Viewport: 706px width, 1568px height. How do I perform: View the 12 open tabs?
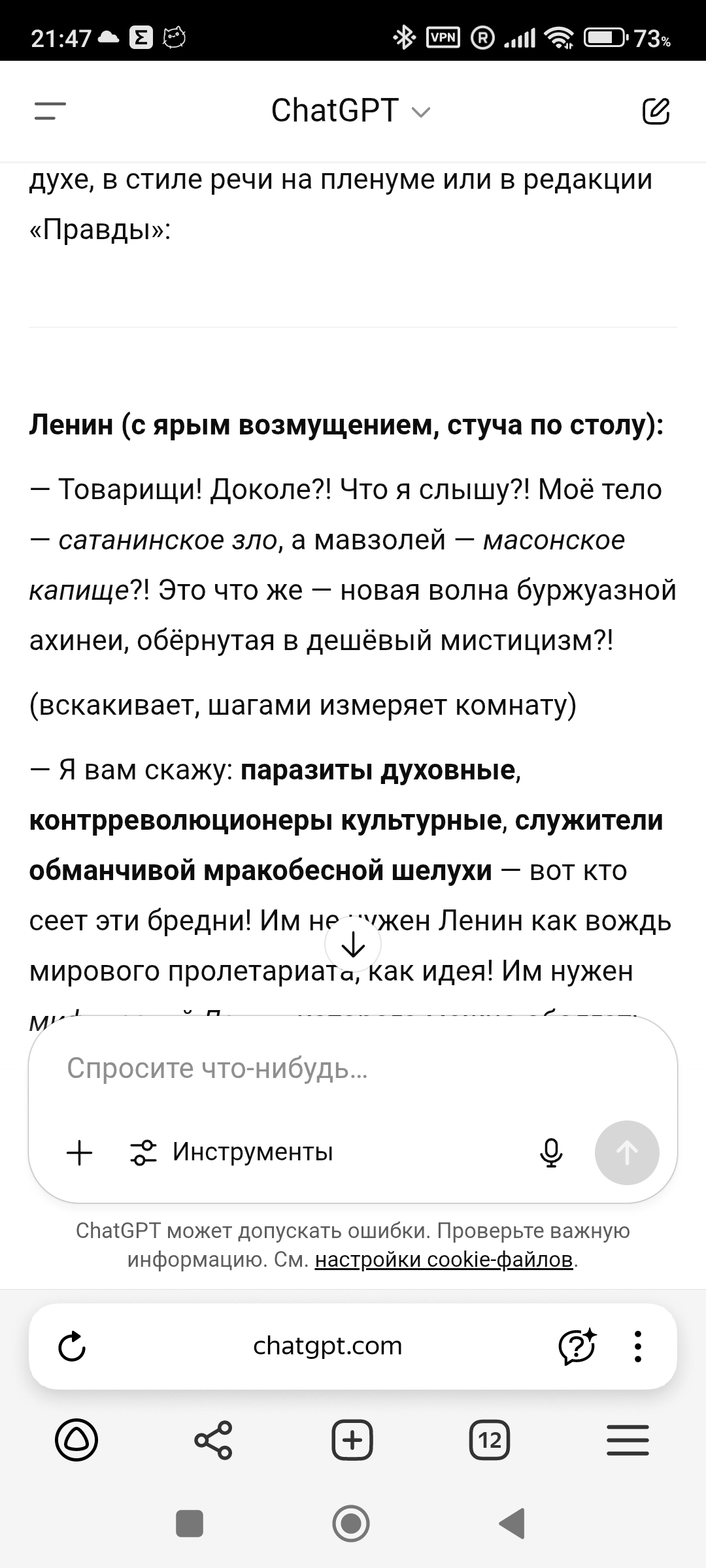click(x=490, y=1441)
